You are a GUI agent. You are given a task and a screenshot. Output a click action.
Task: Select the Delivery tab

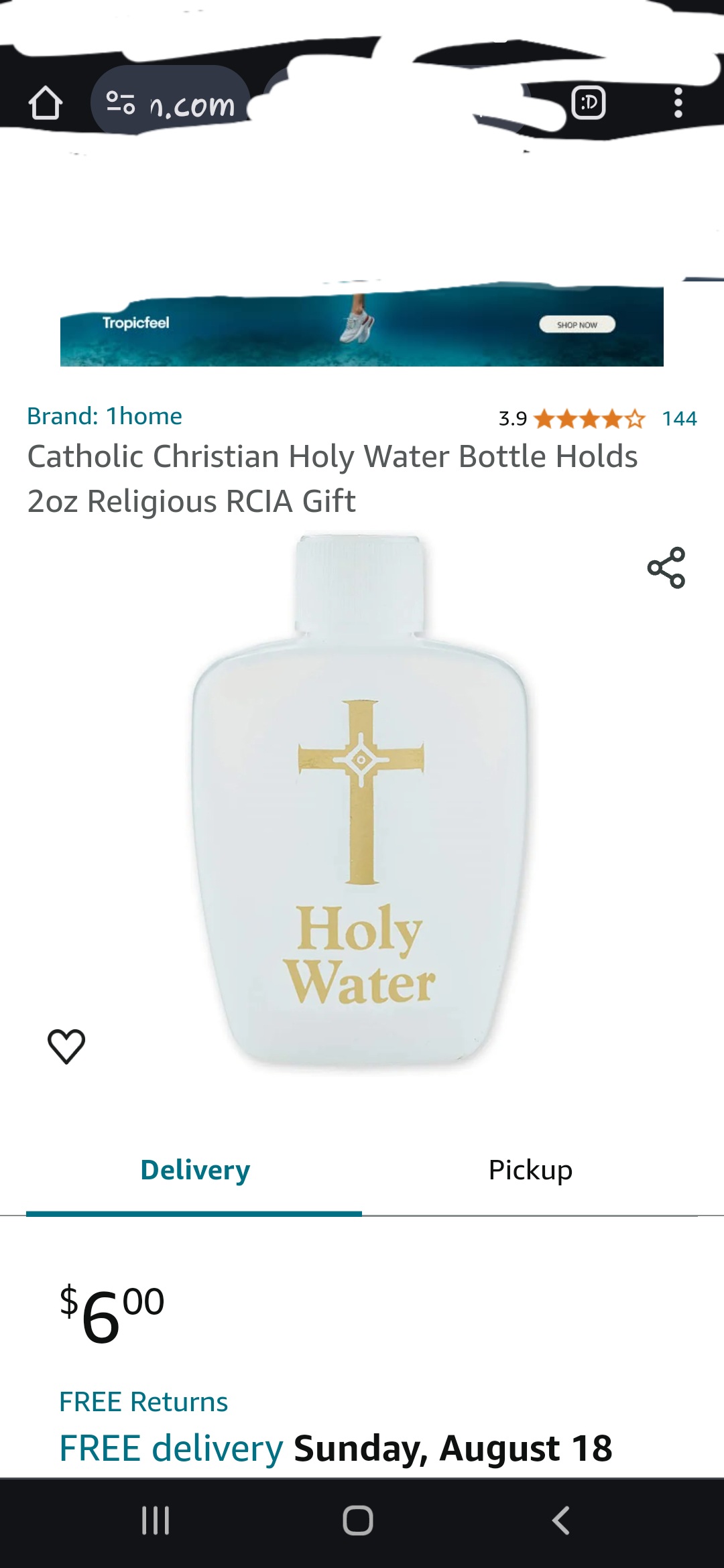tap(194, 1170)
